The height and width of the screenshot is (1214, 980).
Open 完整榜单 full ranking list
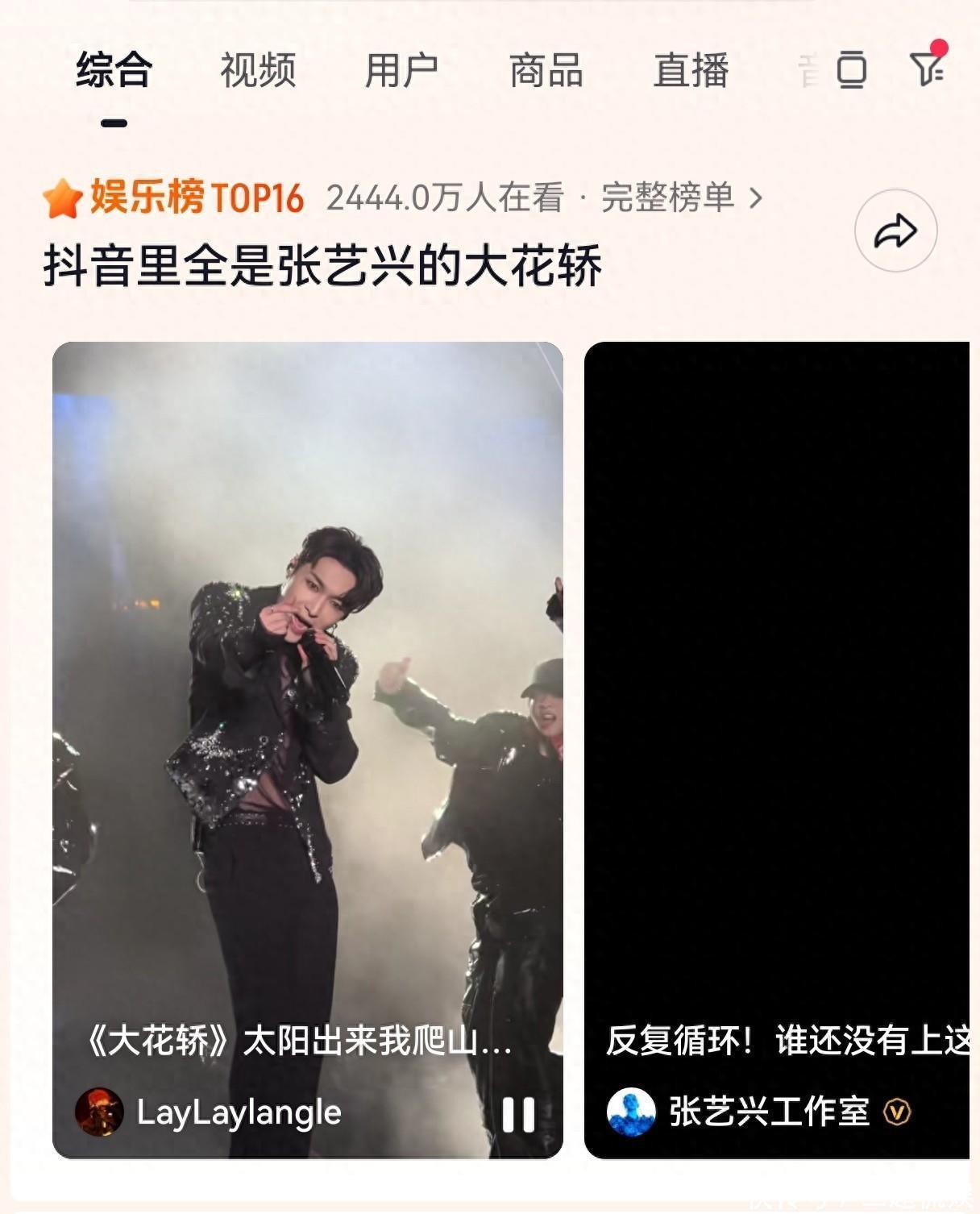click(x=681, y=197)
